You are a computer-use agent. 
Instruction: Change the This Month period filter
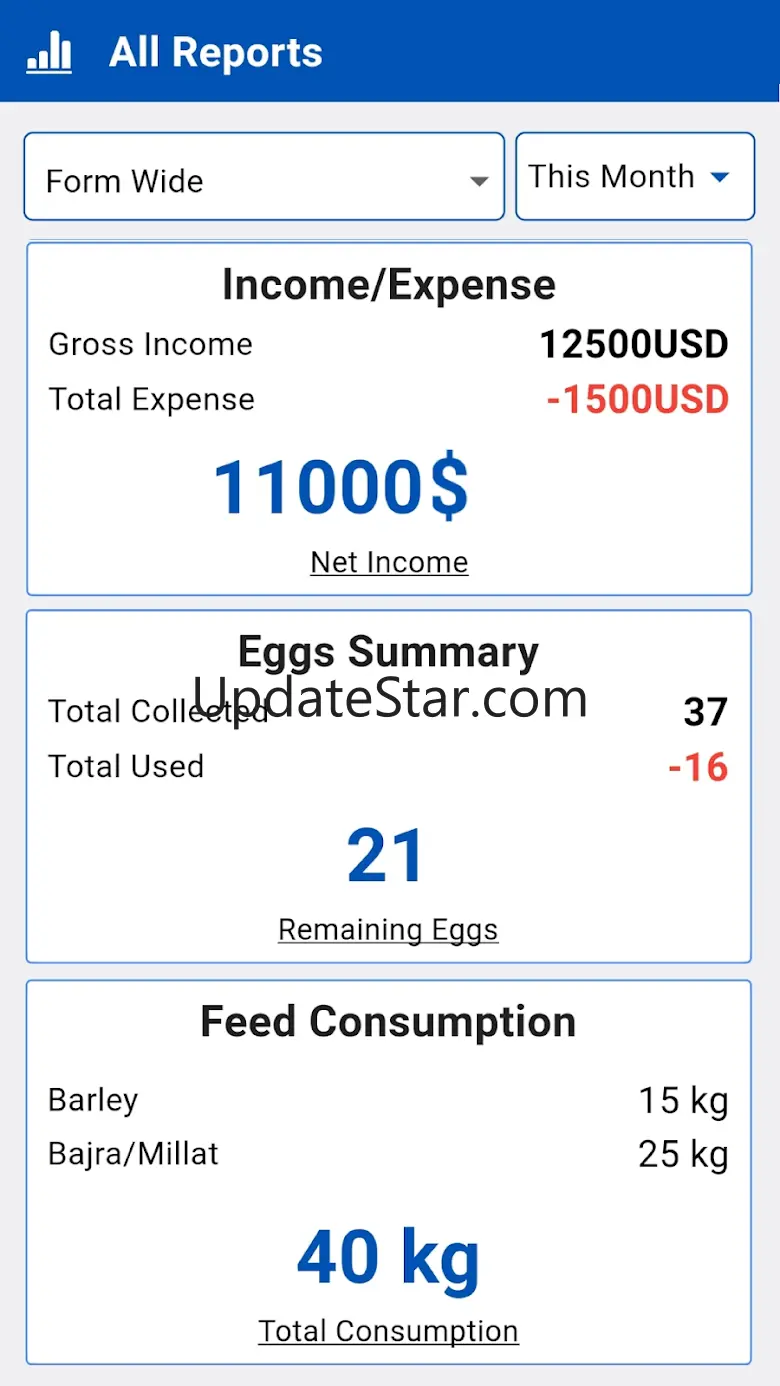point(634,177)
